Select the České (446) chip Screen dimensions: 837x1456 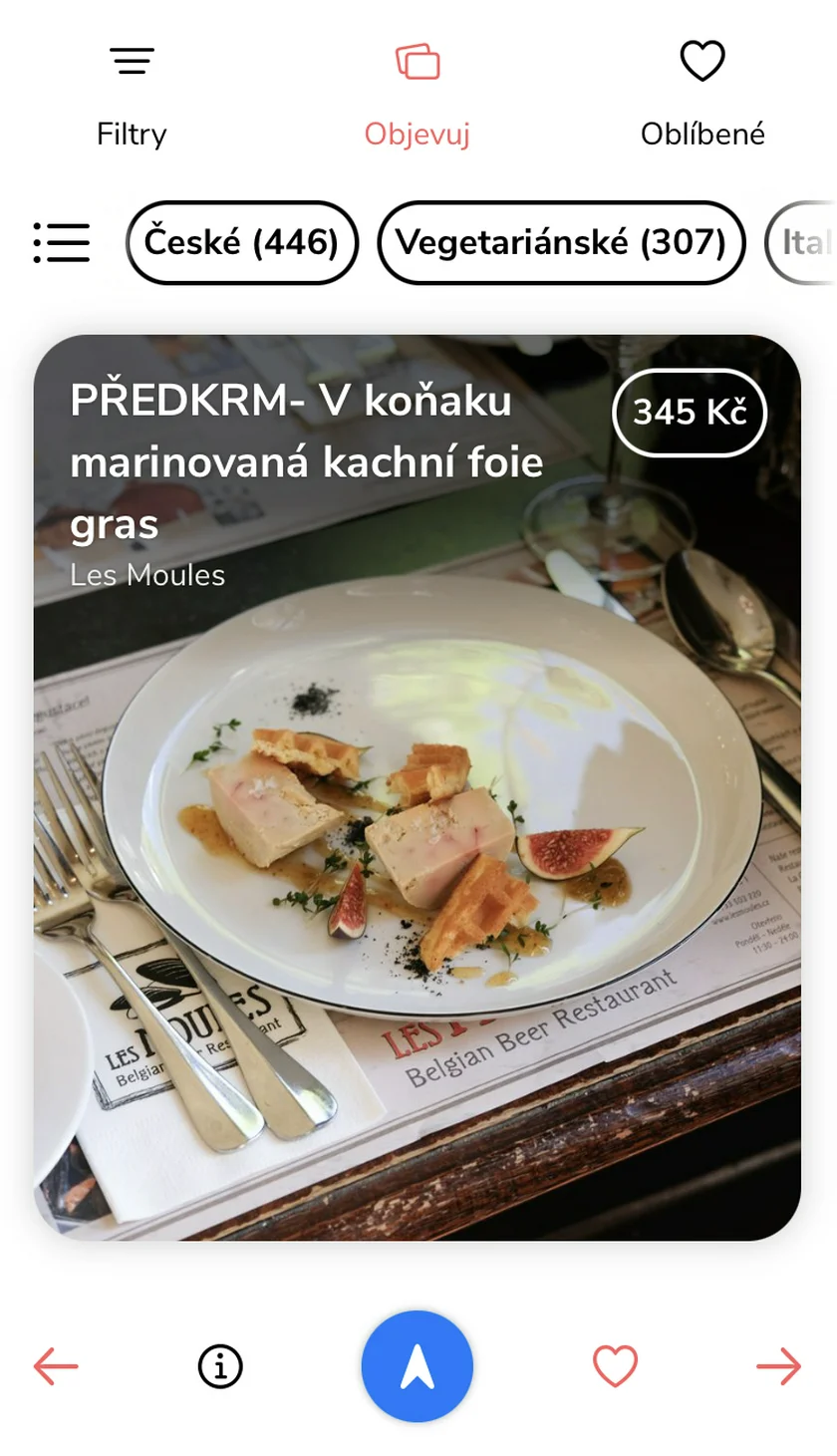click(241, 242)
